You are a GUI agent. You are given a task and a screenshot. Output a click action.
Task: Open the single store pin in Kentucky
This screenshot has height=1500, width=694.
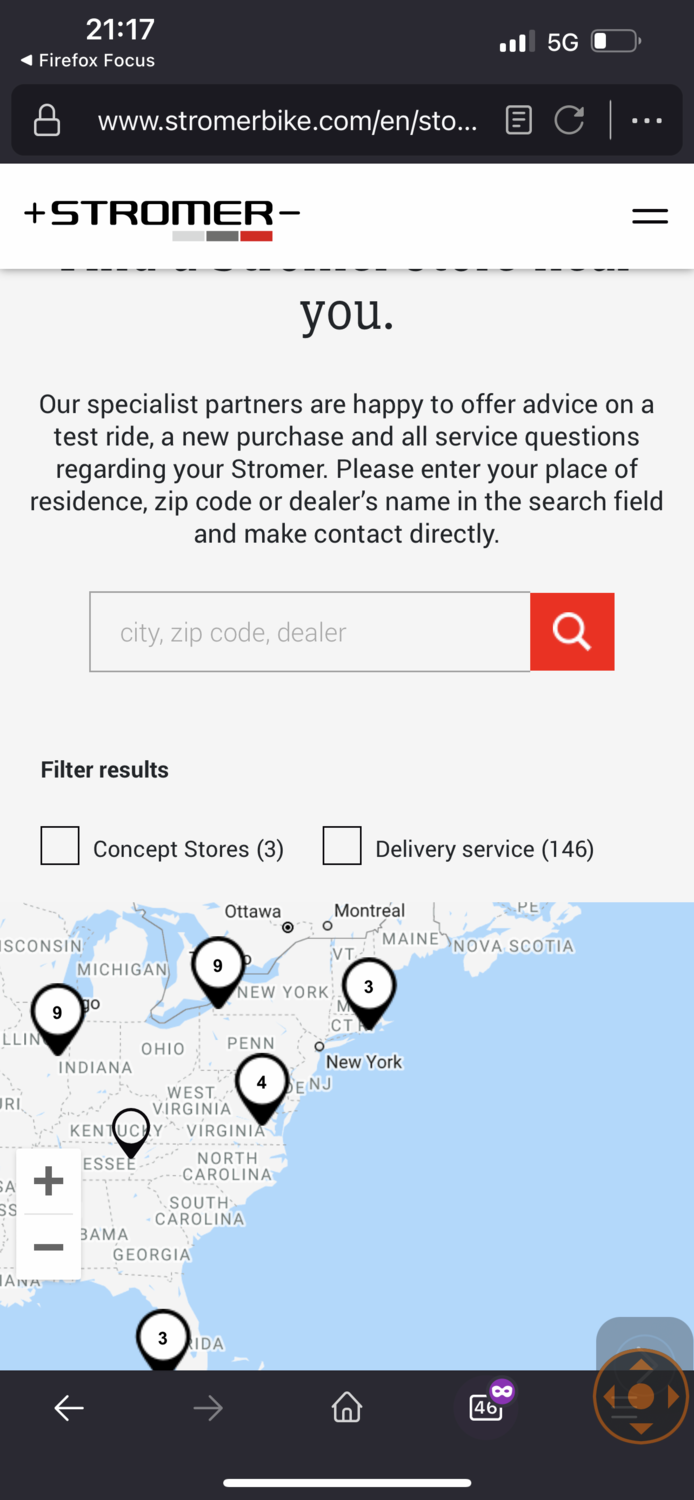[131, 1131]
